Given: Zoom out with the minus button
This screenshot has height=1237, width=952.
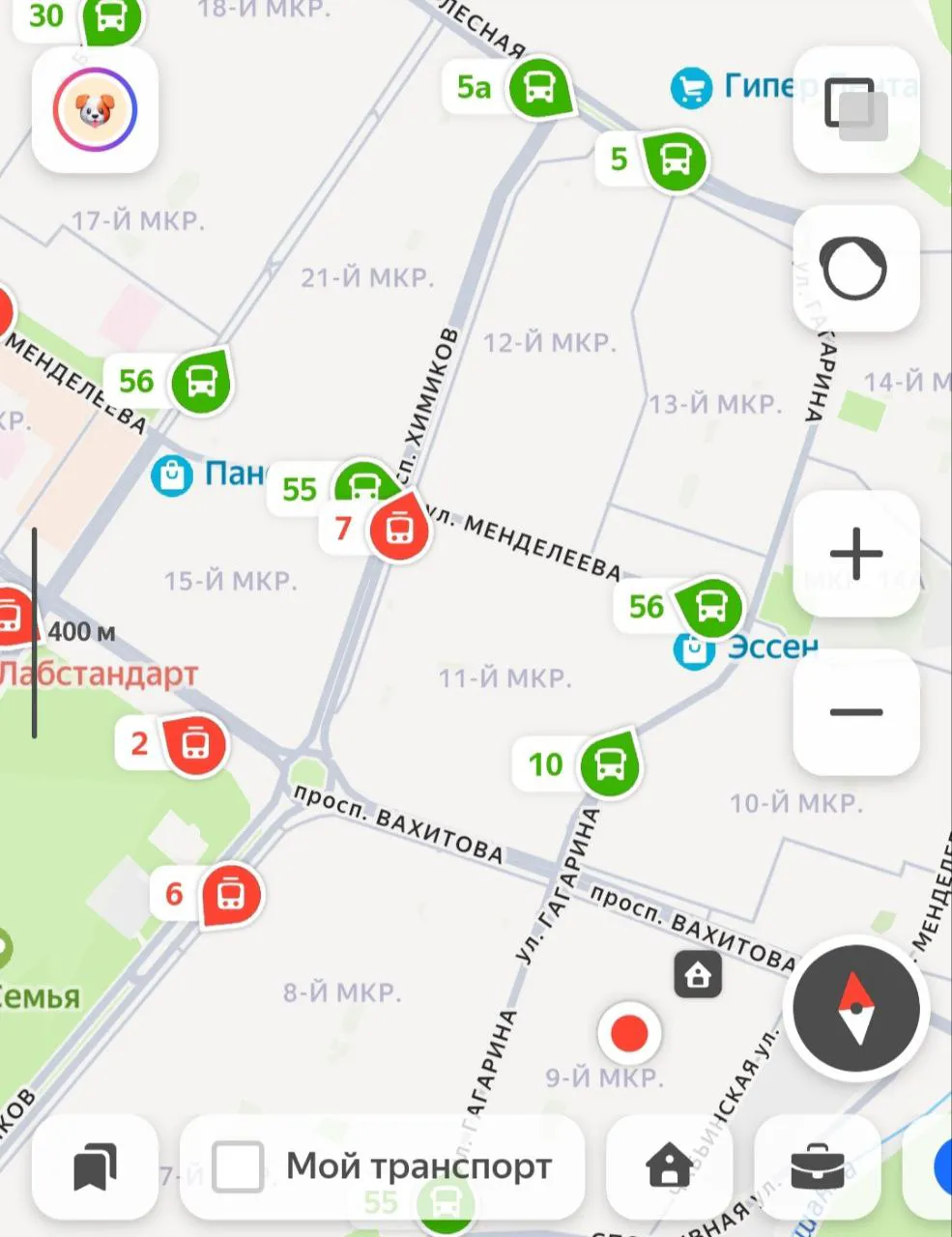Looking at the screenshot, I should pos(855,712).
